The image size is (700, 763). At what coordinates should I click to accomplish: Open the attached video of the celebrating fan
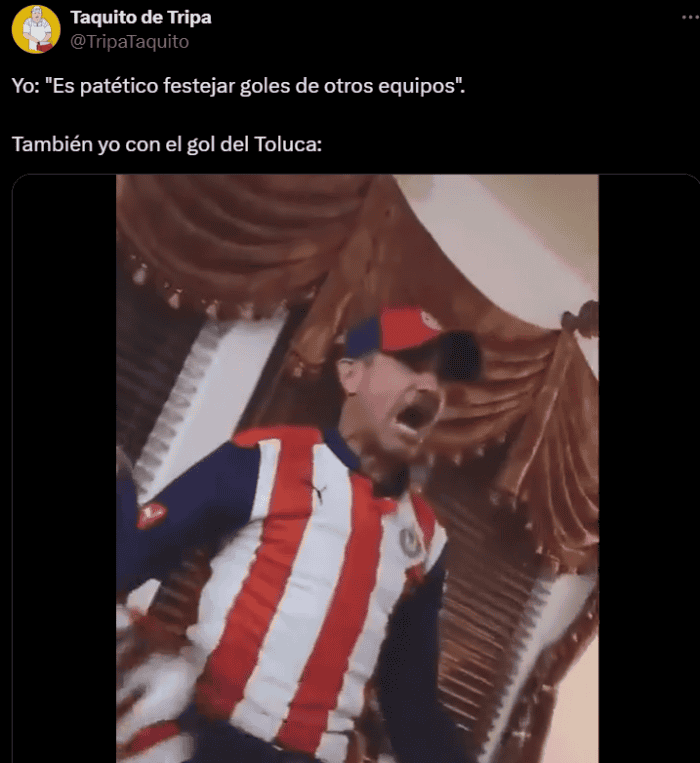357,468
